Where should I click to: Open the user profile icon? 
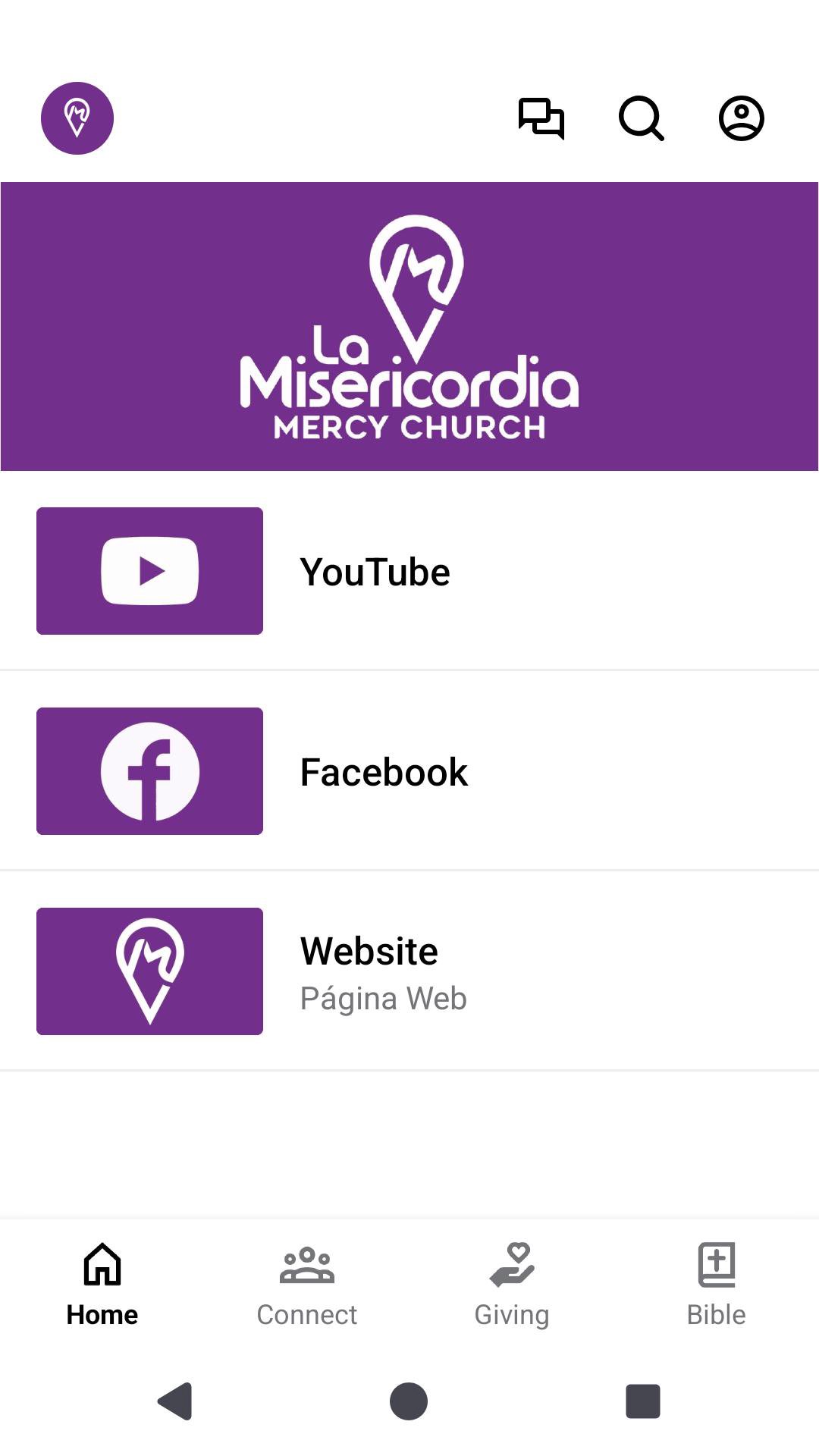741,118
